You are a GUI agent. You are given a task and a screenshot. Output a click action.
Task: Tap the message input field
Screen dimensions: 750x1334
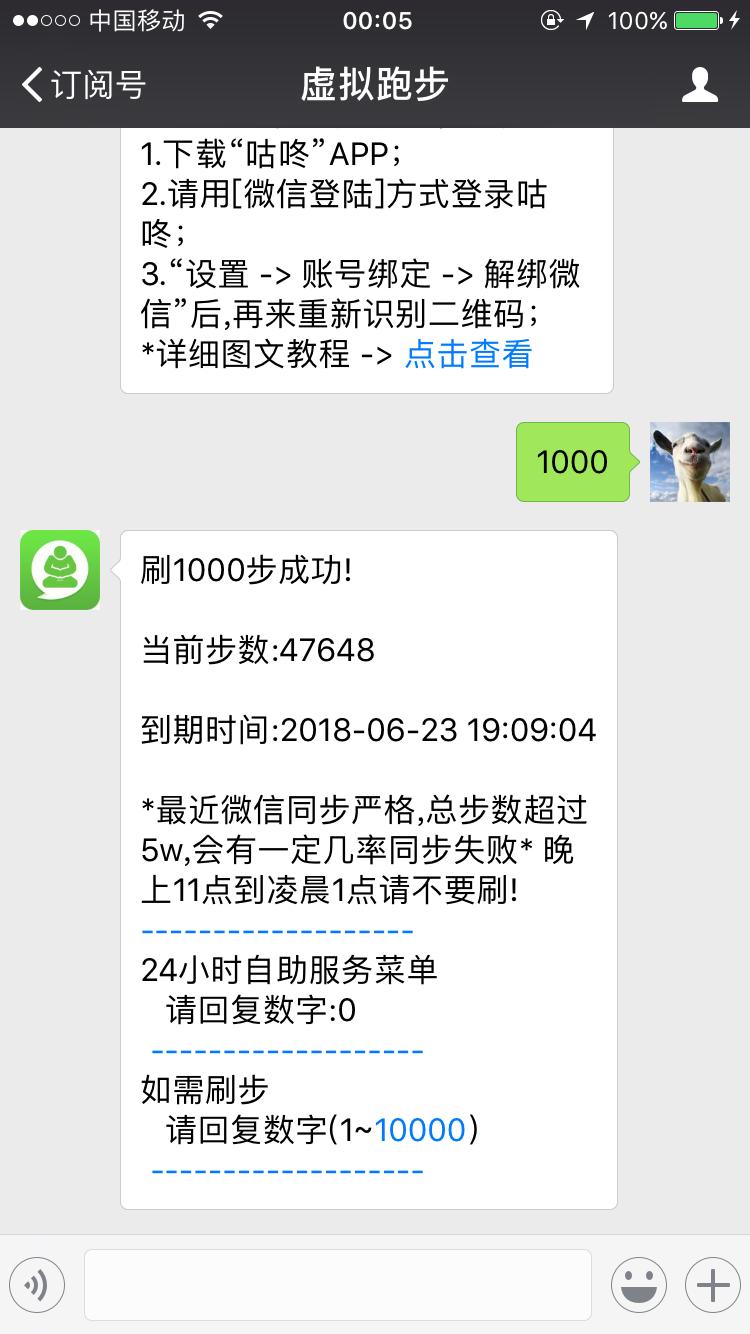point(340,1284)
